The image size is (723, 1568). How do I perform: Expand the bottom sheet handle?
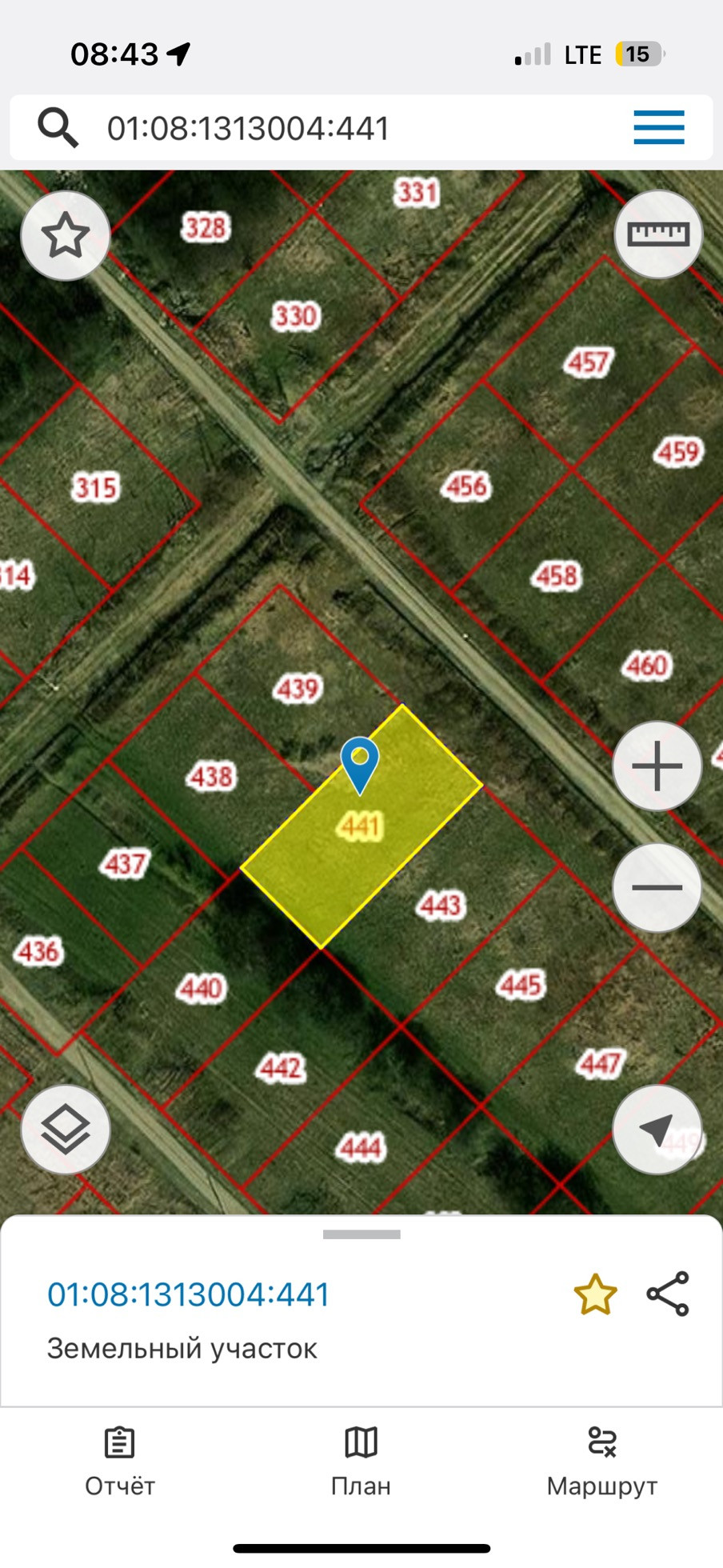coord(361,1234)
